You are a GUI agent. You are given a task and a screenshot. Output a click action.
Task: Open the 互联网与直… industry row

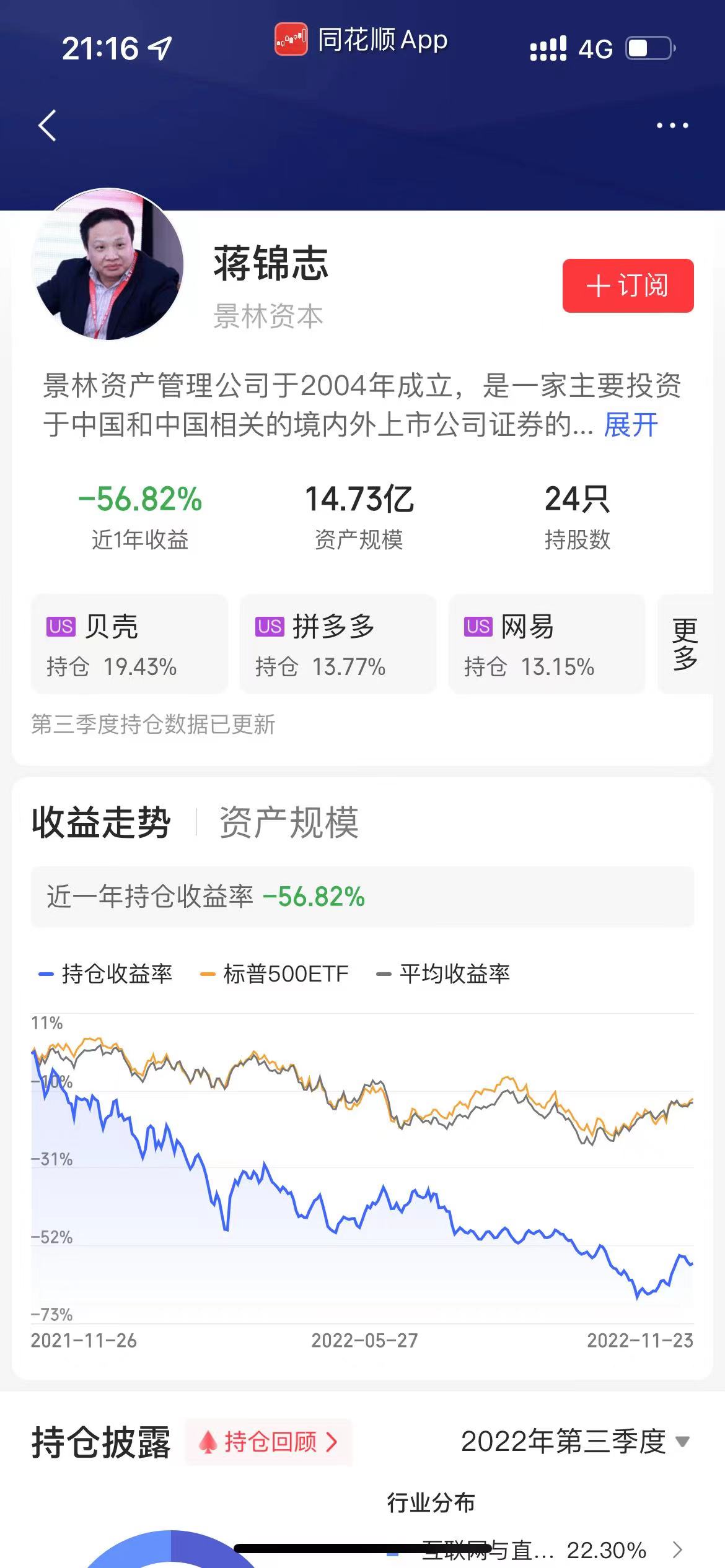click(x=533, y=1550)
